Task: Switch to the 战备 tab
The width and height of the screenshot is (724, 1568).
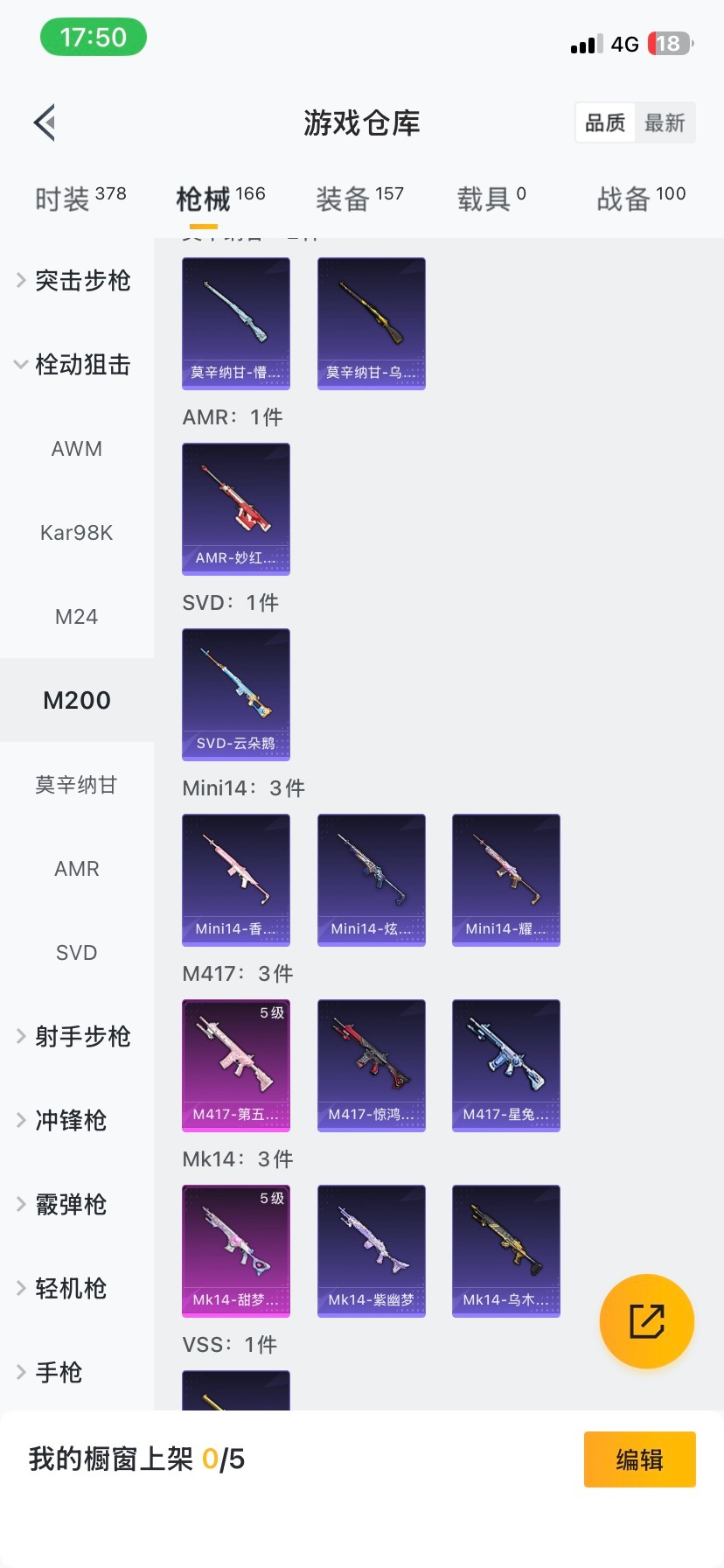Action: [640, 199]
